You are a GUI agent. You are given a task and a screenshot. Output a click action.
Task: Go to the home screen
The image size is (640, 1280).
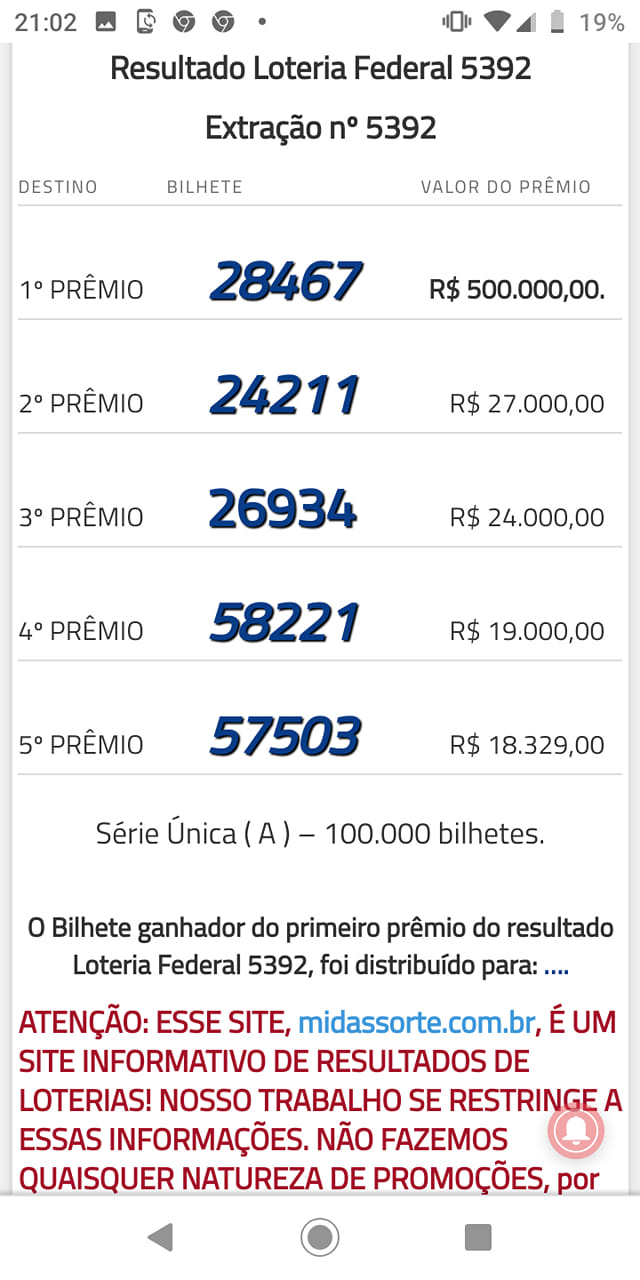[x=320, y=1238]
